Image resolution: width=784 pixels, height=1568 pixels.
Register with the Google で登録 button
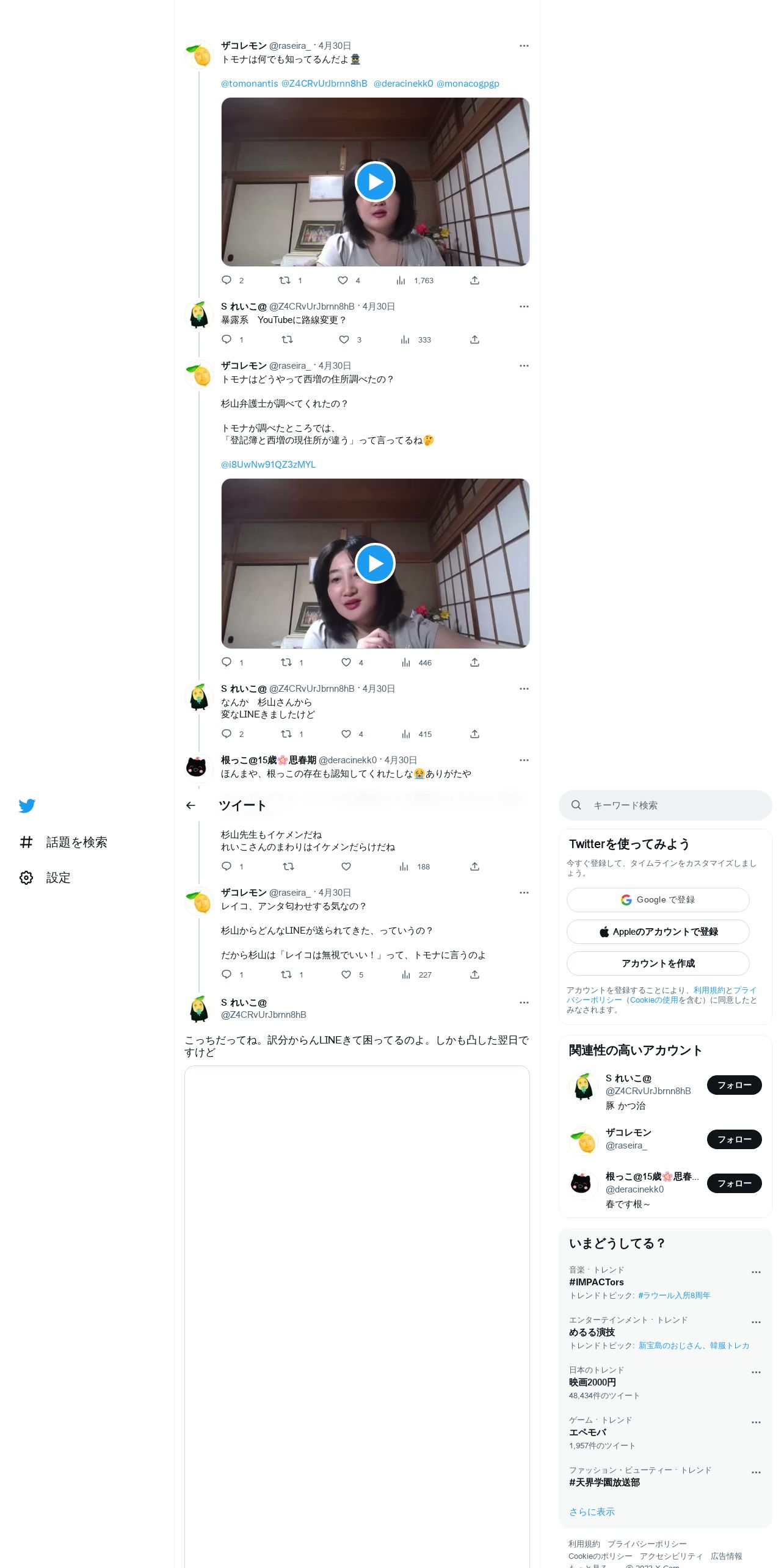point(658,900)
